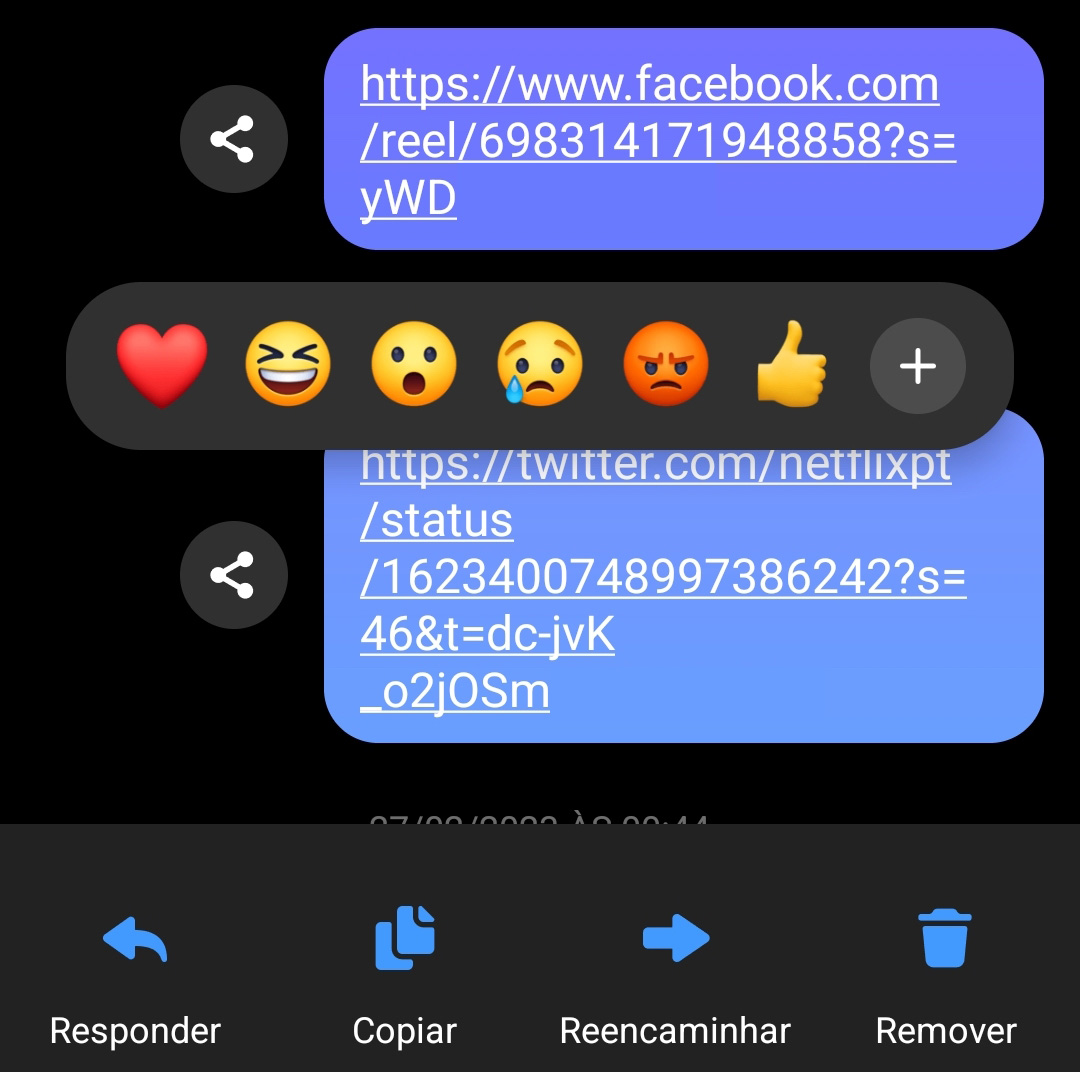React with the laughing face emoji
The height and width of the screenshot is (1072, 1080).
[x=288, y=365]
